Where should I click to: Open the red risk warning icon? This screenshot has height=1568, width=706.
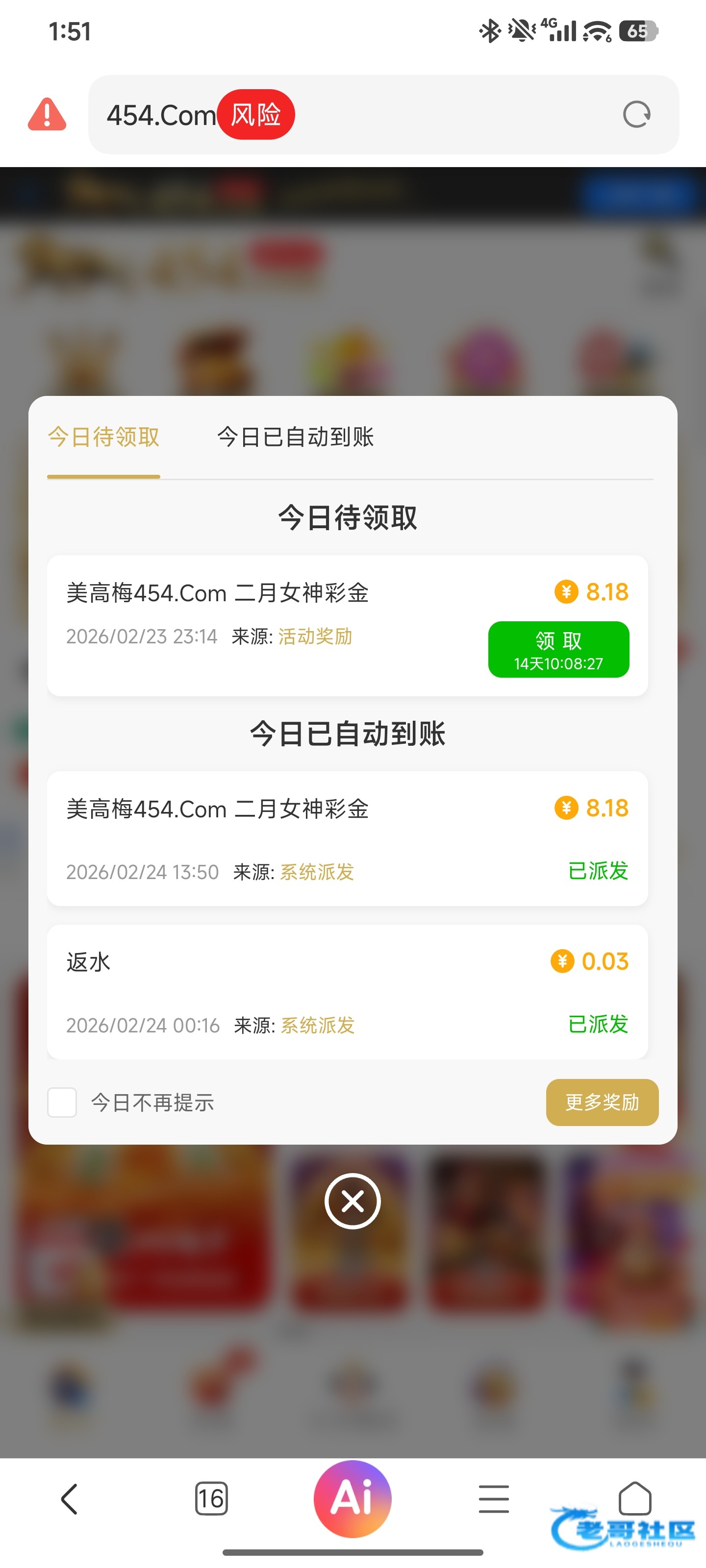coord(47,115)
